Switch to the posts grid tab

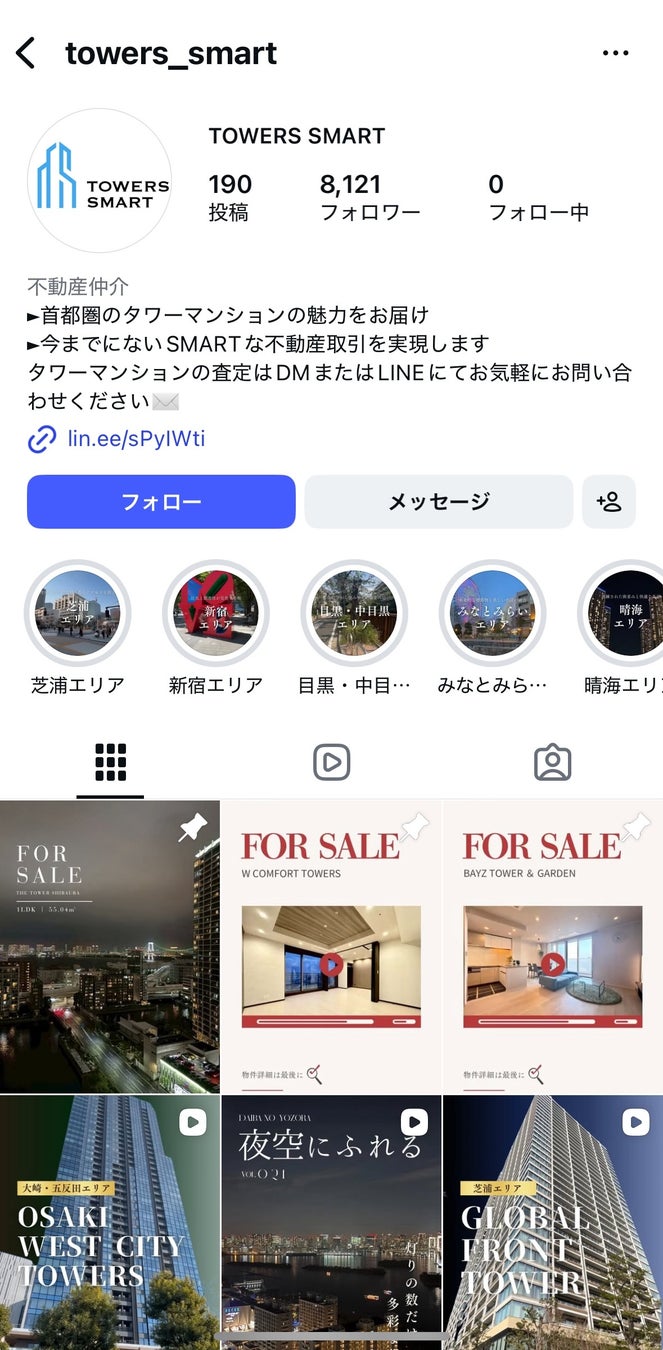[x=110, y=763]
